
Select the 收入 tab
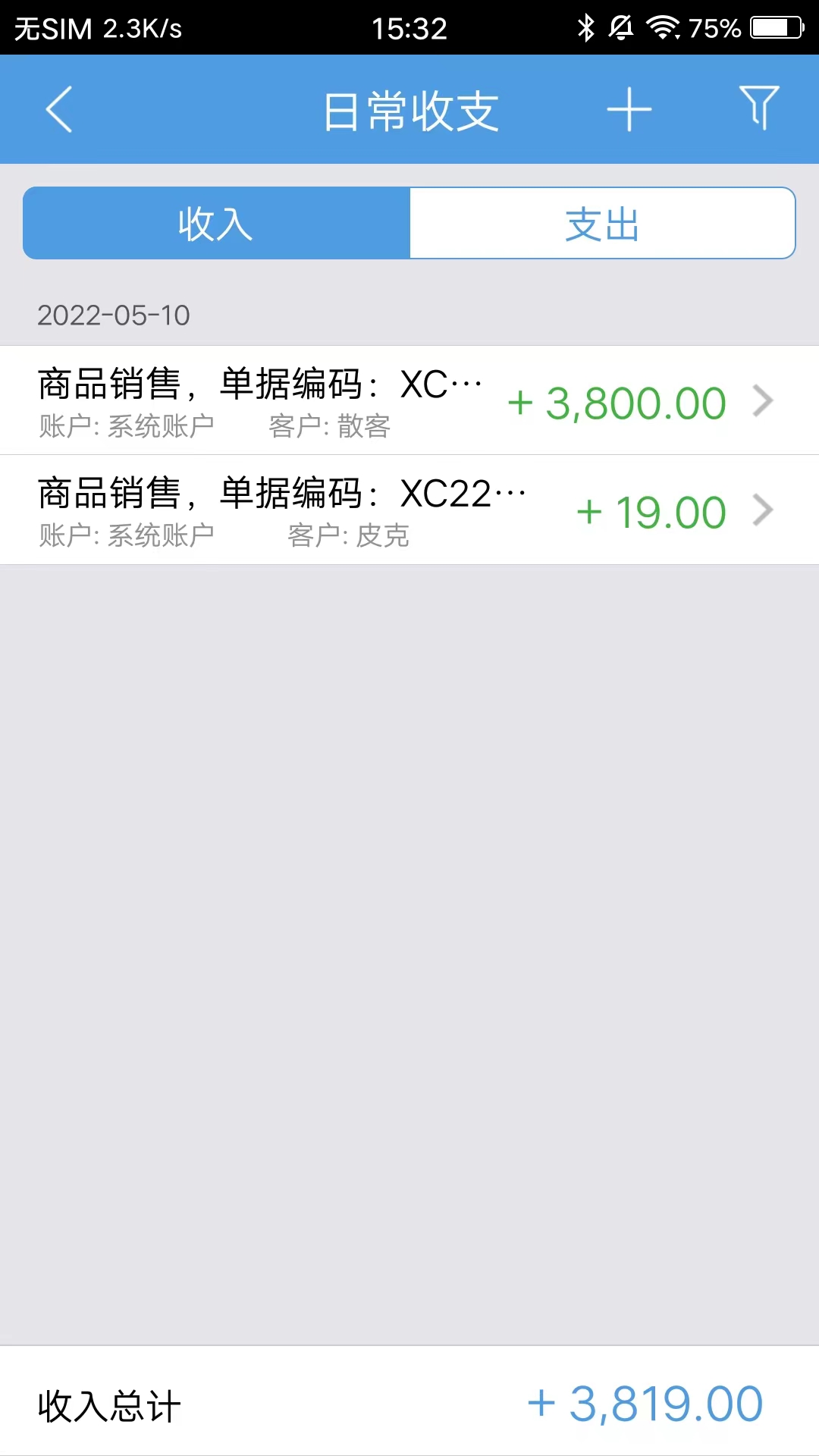[x=217, y=224]
